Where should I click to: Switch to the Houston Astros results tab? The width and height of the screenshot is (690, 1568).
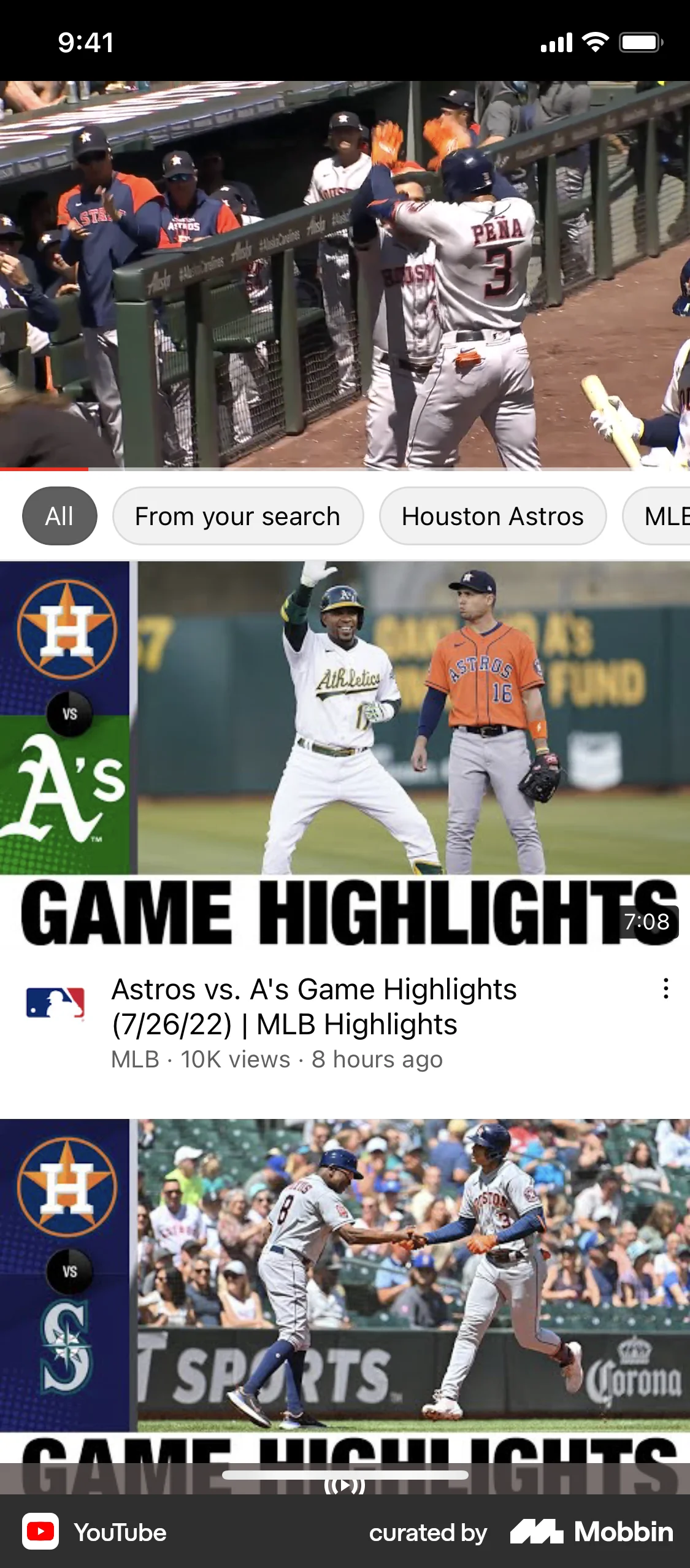(493, 516)
